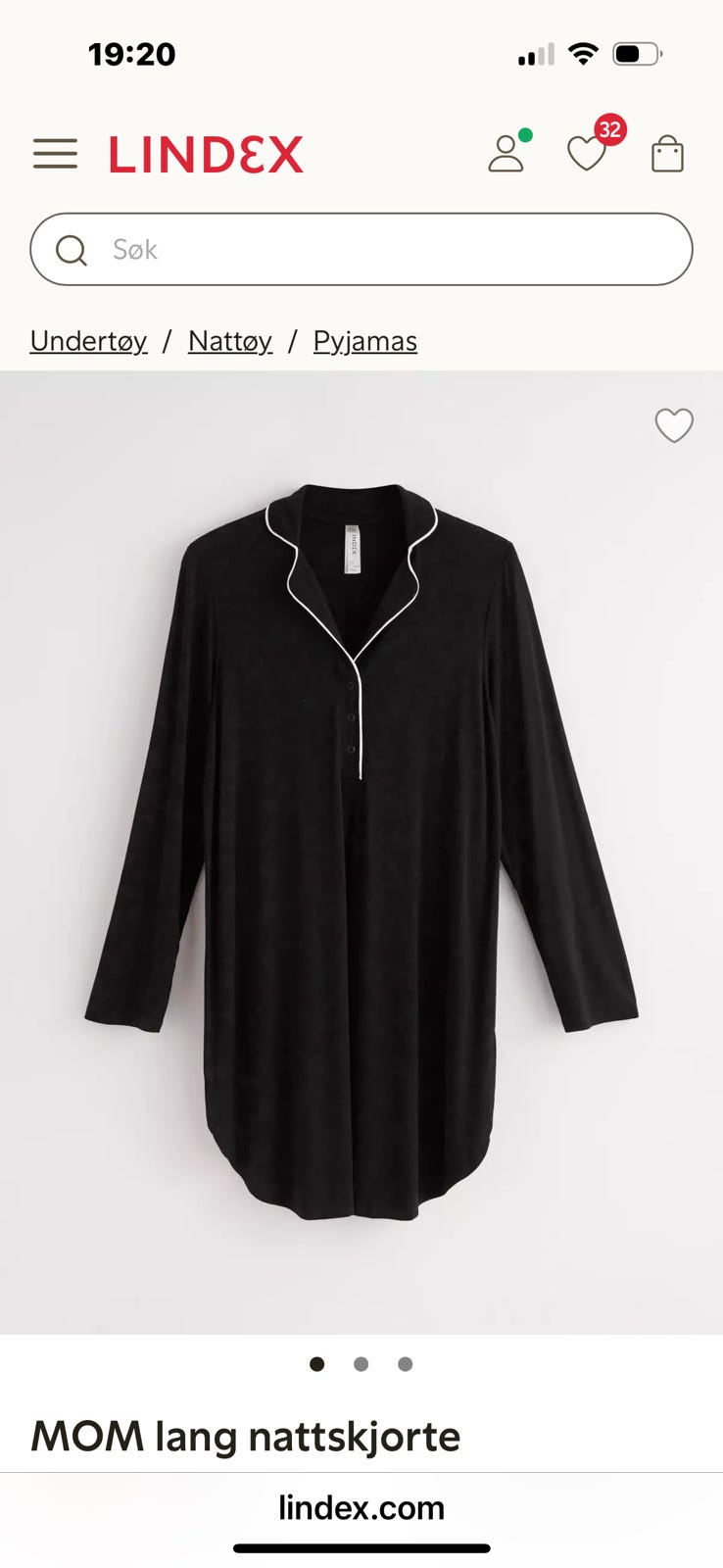This screenshot has width=723, height=1568.
Task: Open the shopping bag
Action: pyautogui.click(x=667, y=154)
